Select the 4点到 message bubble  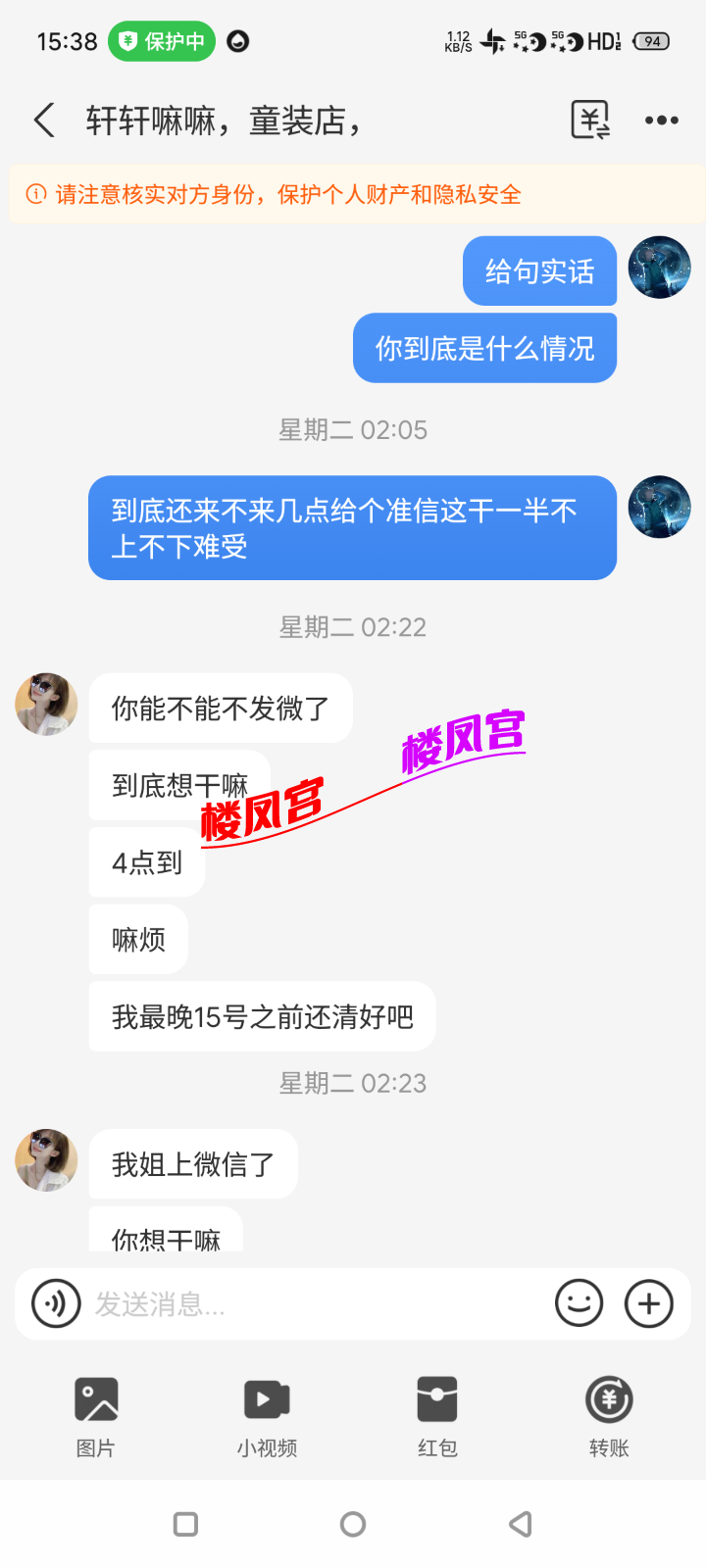click(x=145, y=861)
